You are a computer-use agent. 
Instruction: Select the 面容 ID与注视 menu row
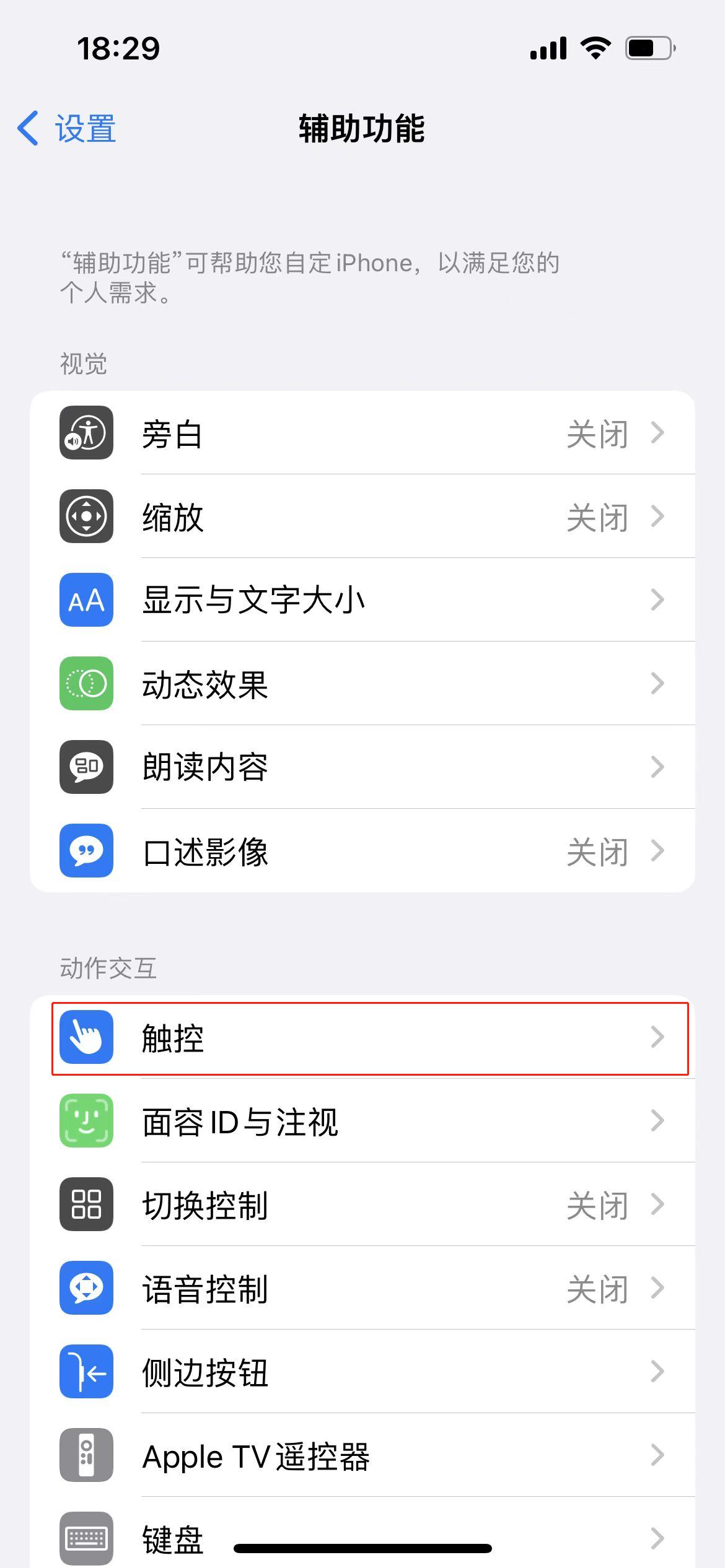(362, 1122)
